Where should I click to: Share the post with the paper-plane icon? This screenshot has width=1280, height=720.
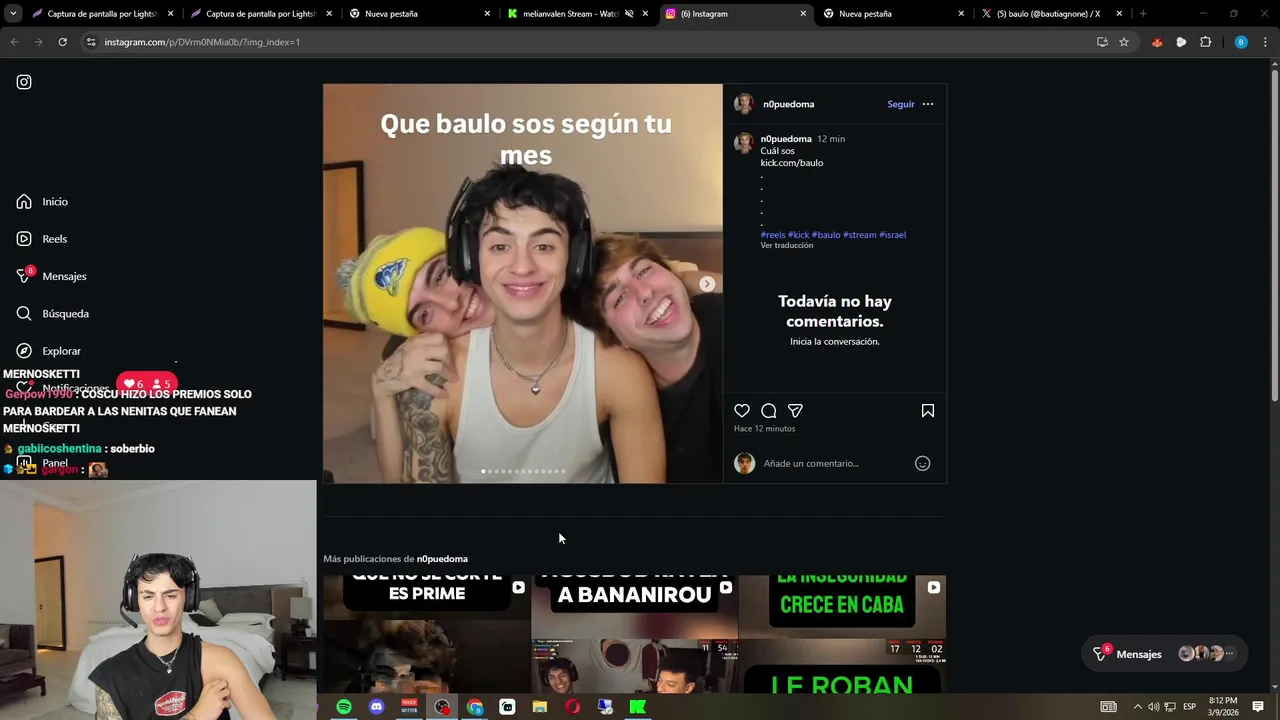[x=795, y=411]
